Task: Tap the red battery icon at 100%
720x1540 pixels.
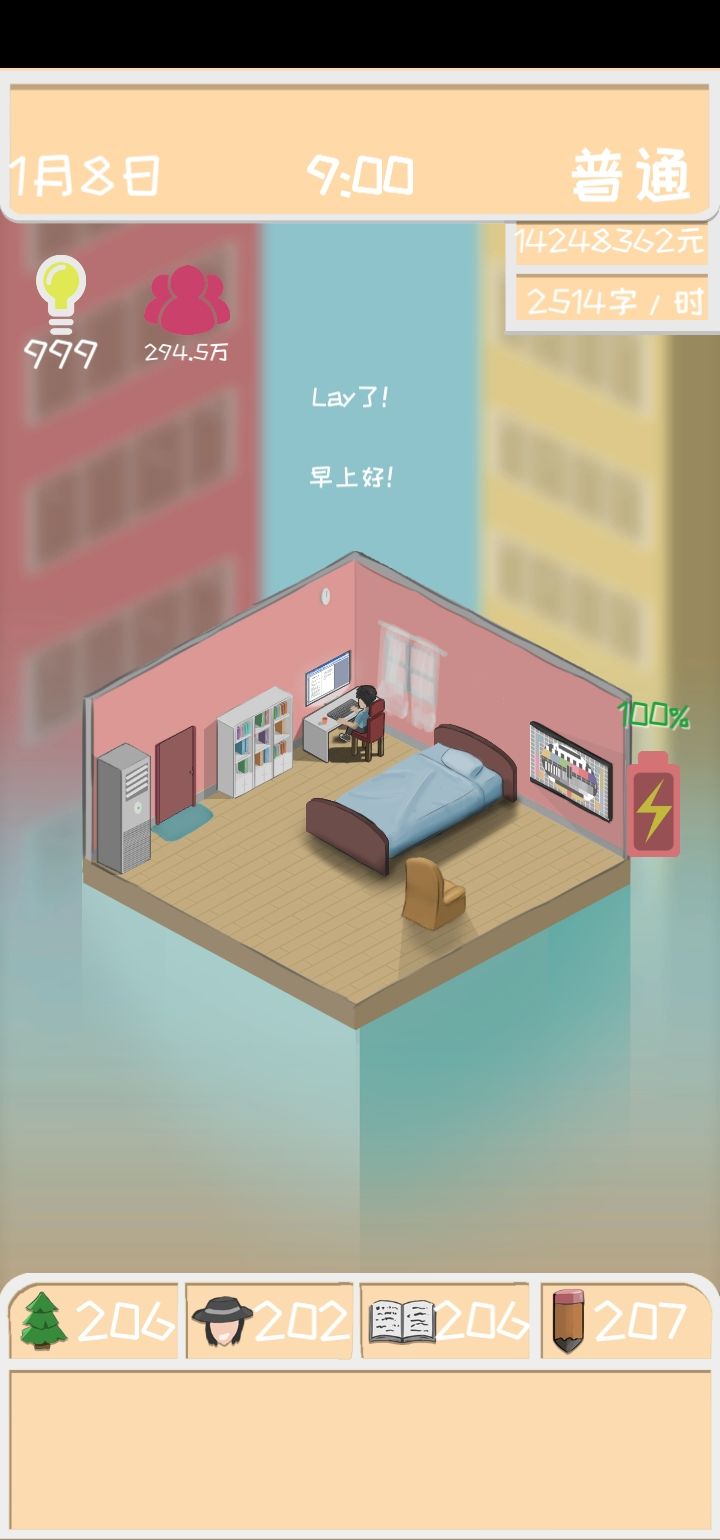Action: tap(657, 805)
